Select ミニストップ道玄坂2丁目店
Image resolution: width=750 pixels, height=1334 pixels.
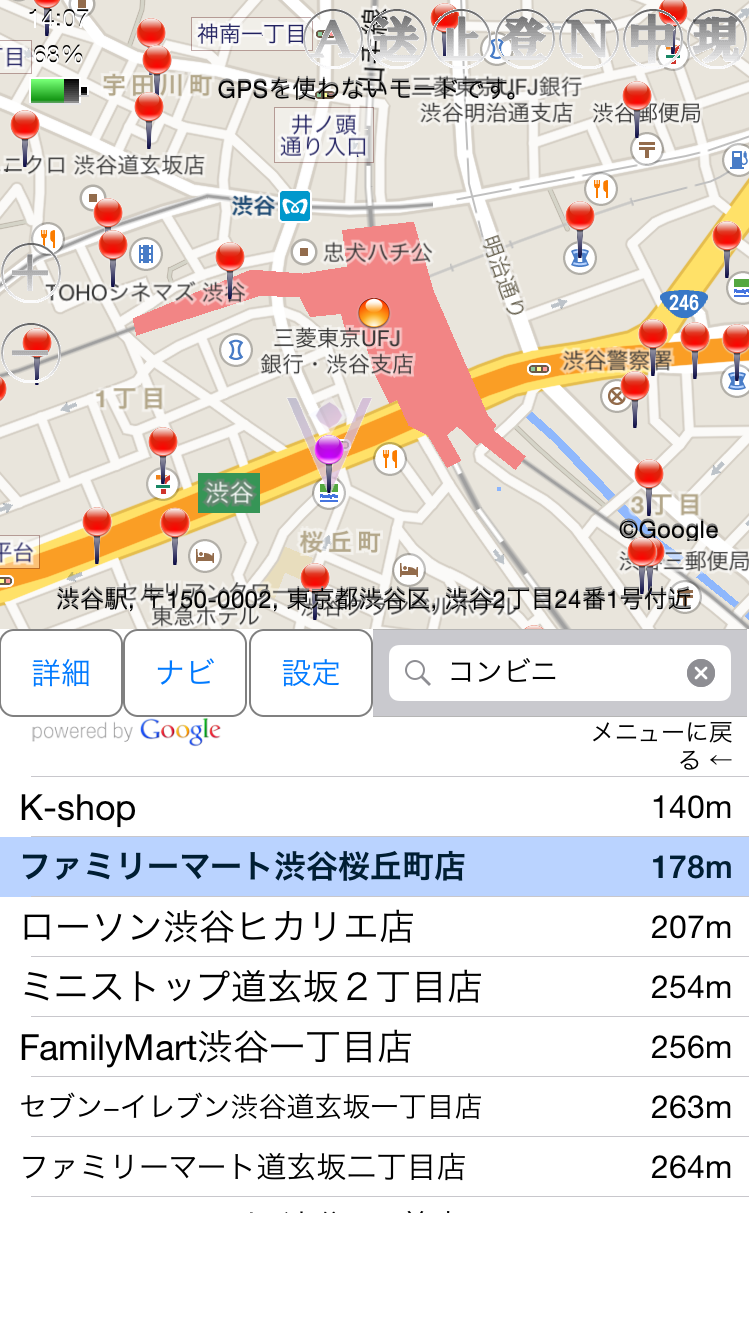[375, 987]
